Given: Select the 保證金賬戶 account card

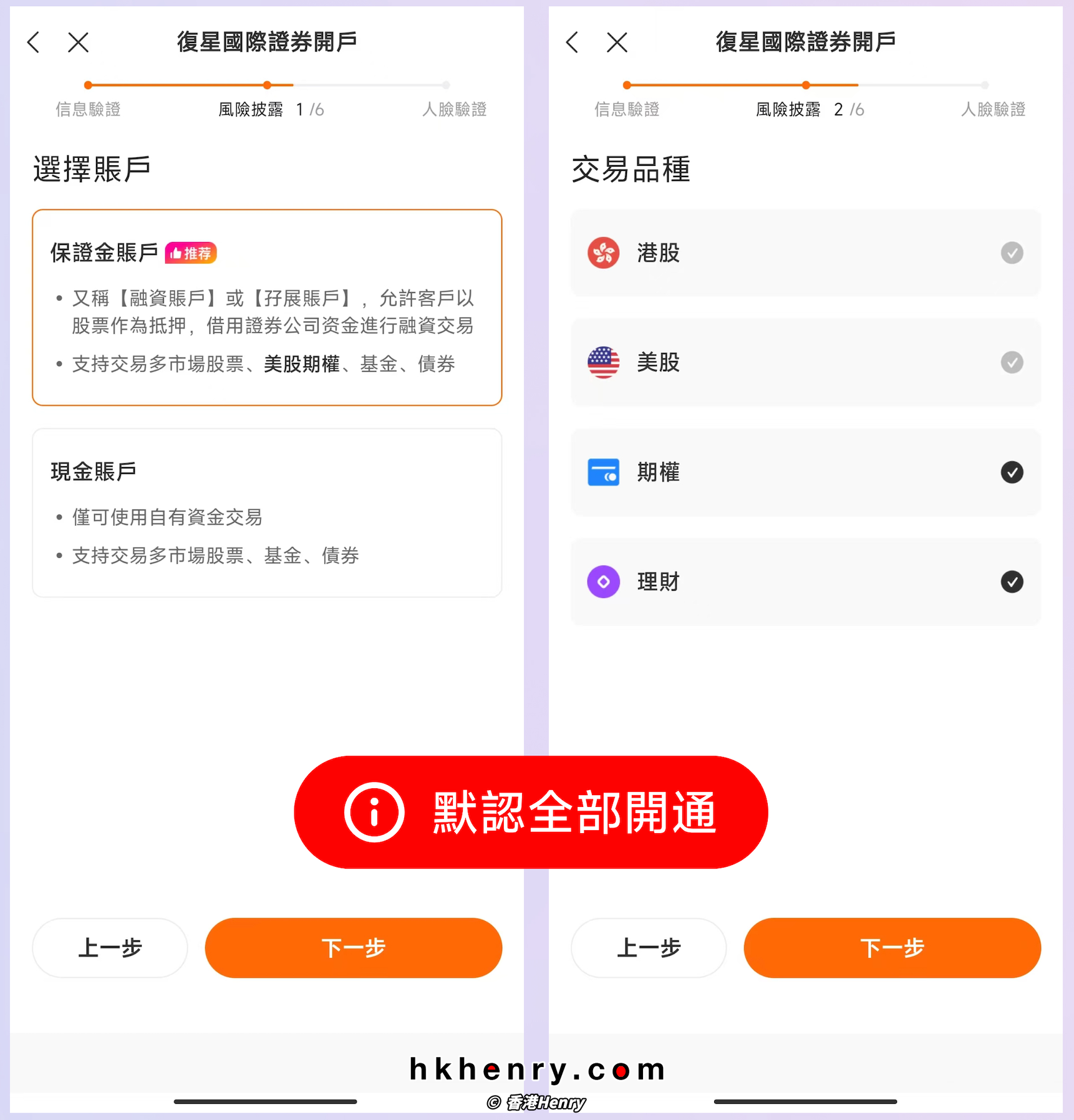Looking at the screenshot, I should click(x=267, y=307).
